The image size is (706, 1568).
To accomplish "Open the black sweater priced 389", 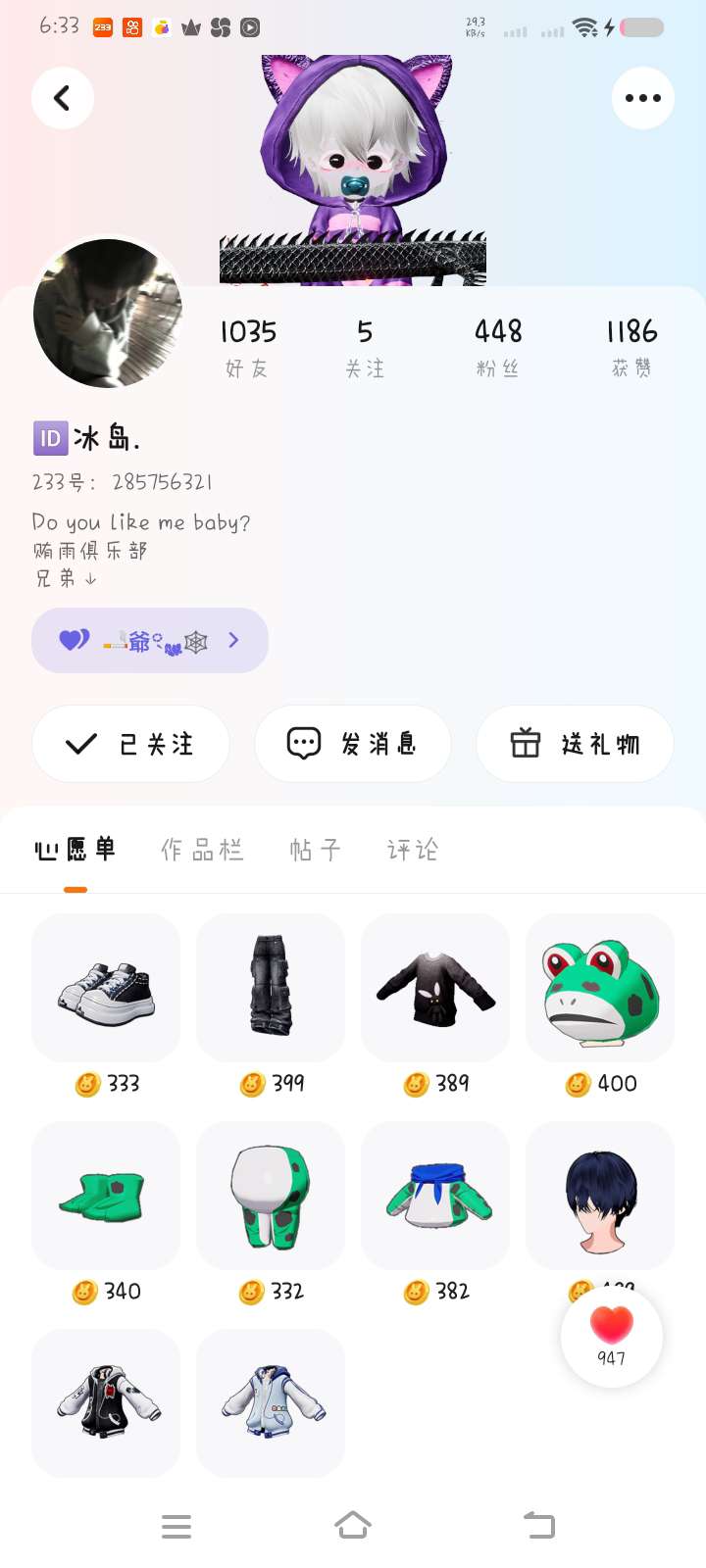I will pyautogui.click(x=435, y=988).
